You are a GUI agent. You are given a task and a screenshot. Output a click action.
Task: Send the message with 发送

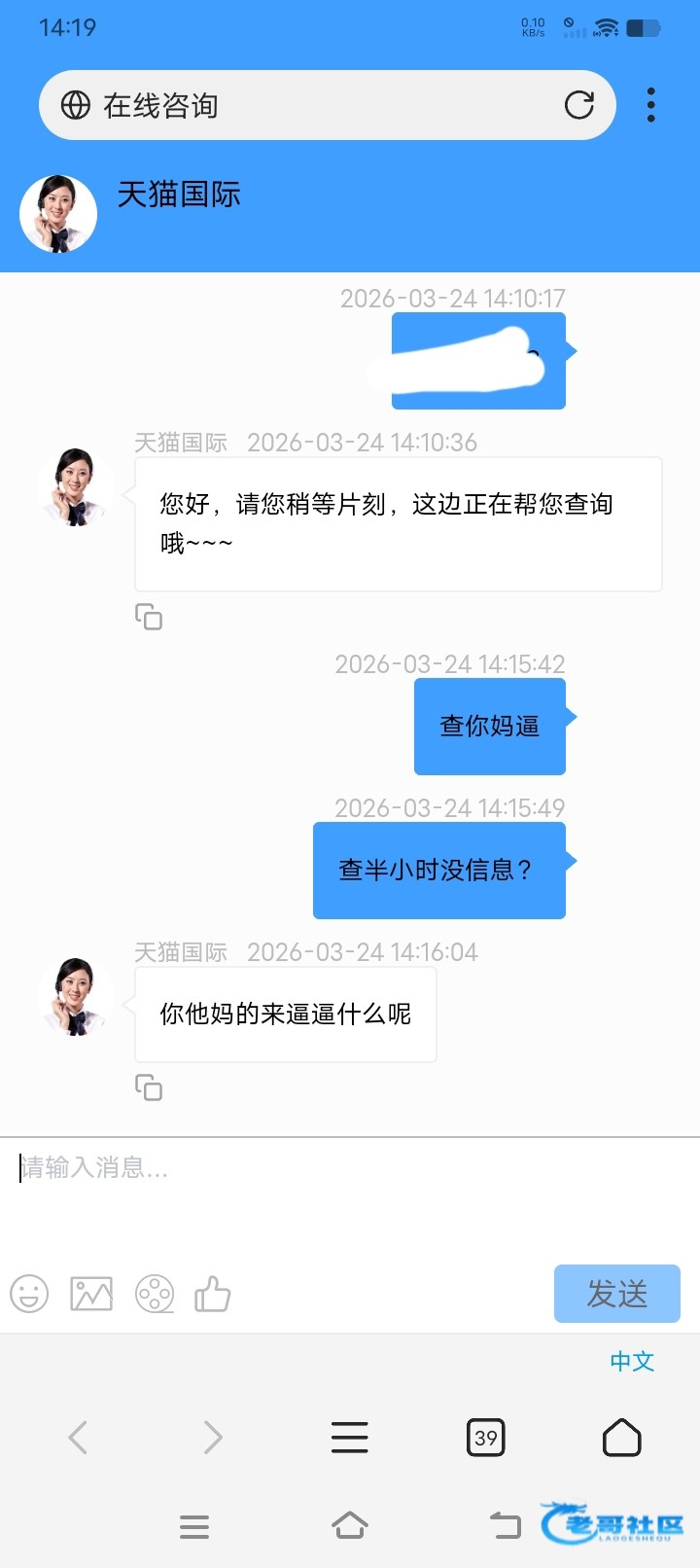pos(616,1294)
